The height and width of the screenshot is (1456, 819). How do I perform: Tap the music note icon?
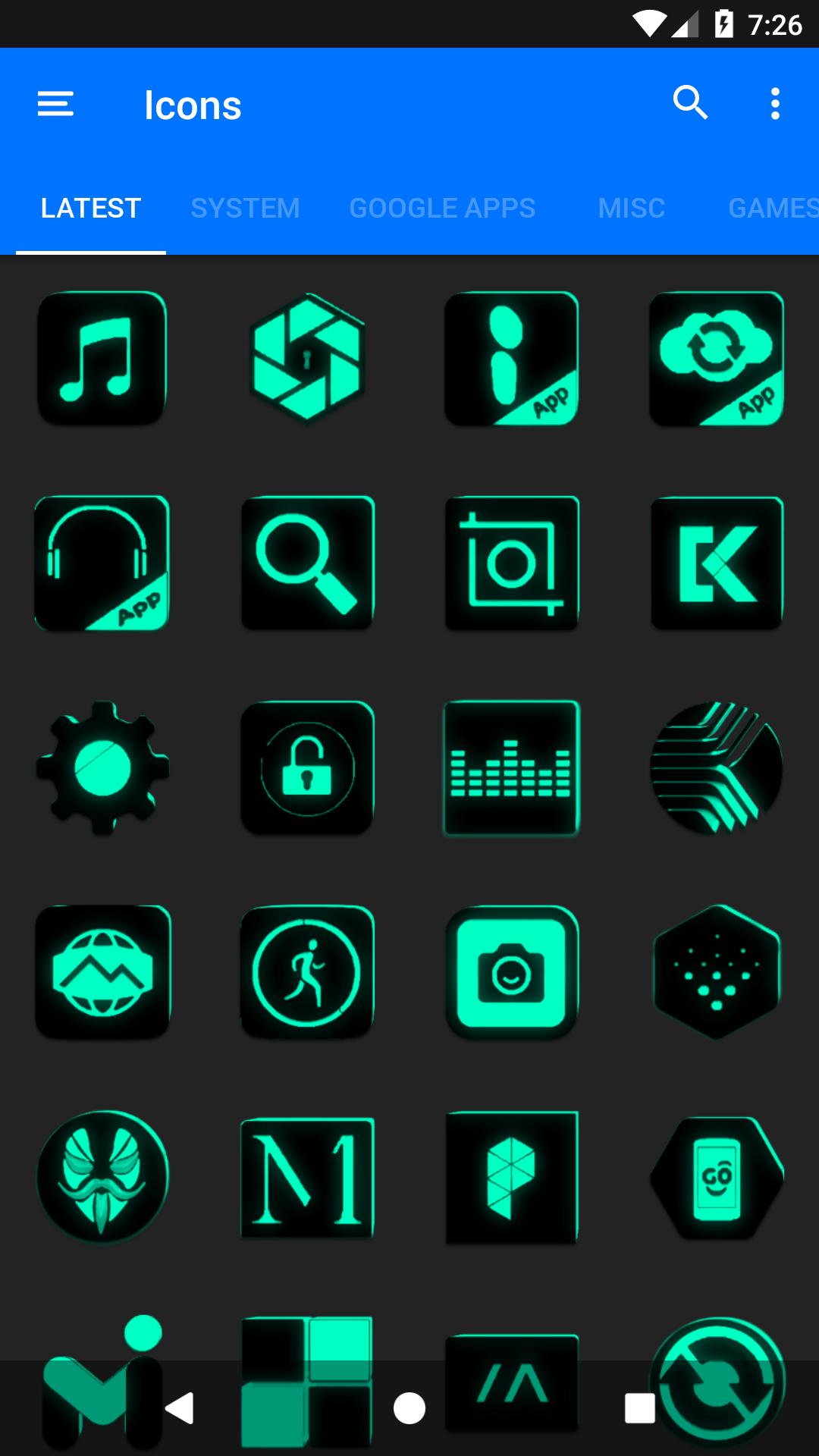(102, 358)
